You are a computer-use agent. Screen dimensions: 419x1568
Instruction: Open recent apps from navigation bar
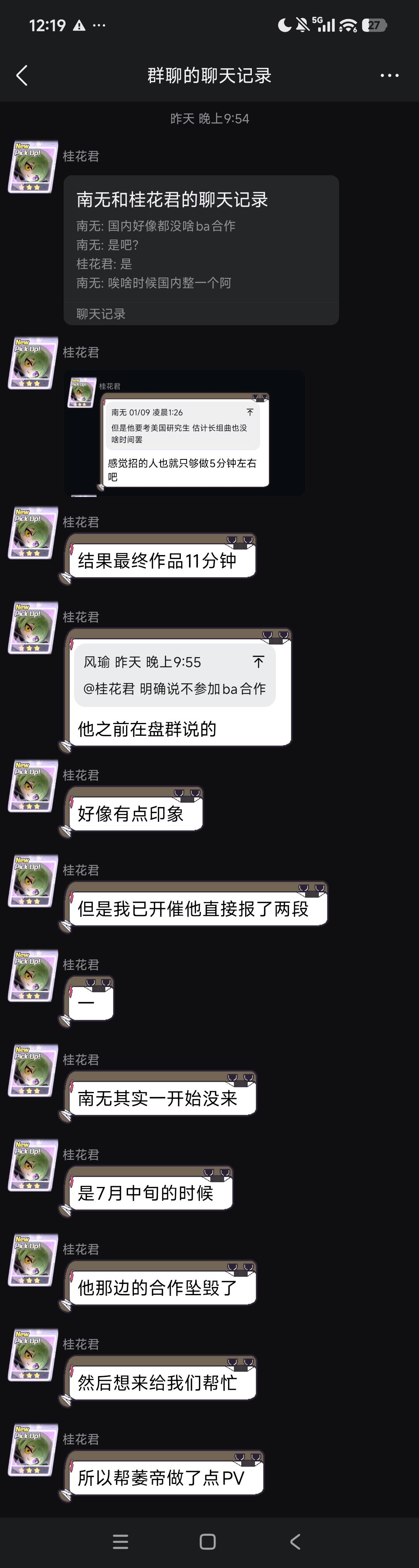pyautogui.click(x=121, y=1542)
